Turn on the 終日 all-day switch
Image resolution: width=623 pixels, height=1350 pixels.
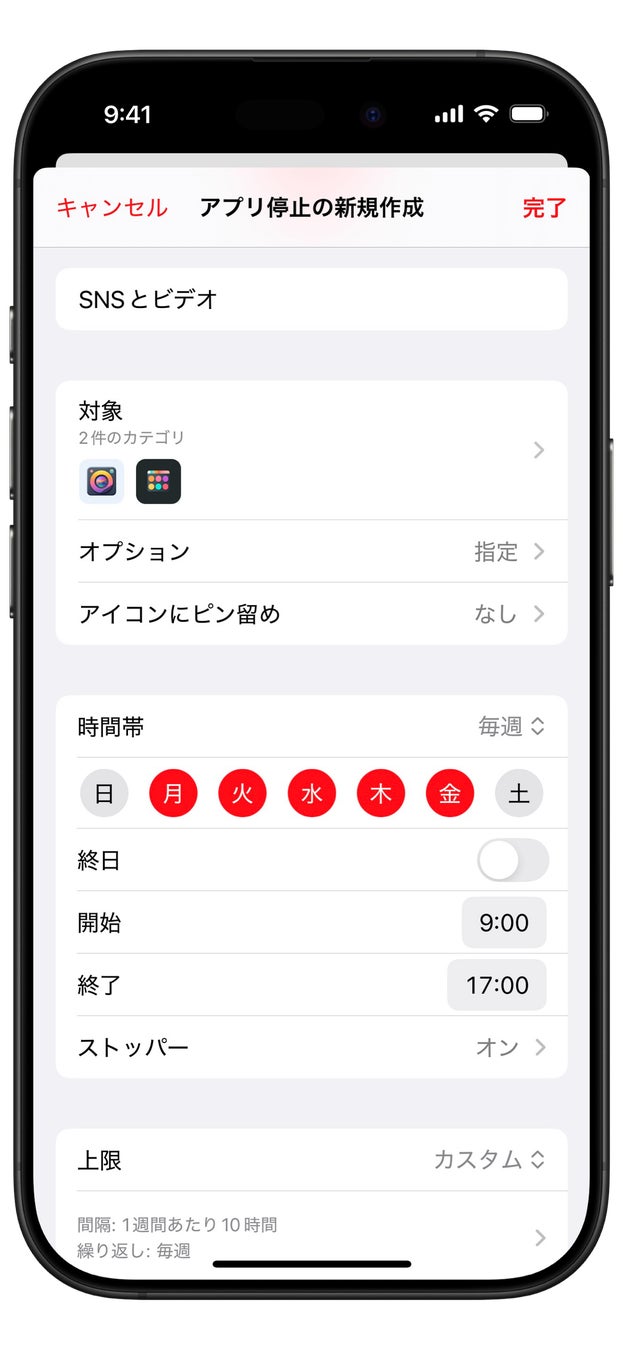click(x=513, y=860)
